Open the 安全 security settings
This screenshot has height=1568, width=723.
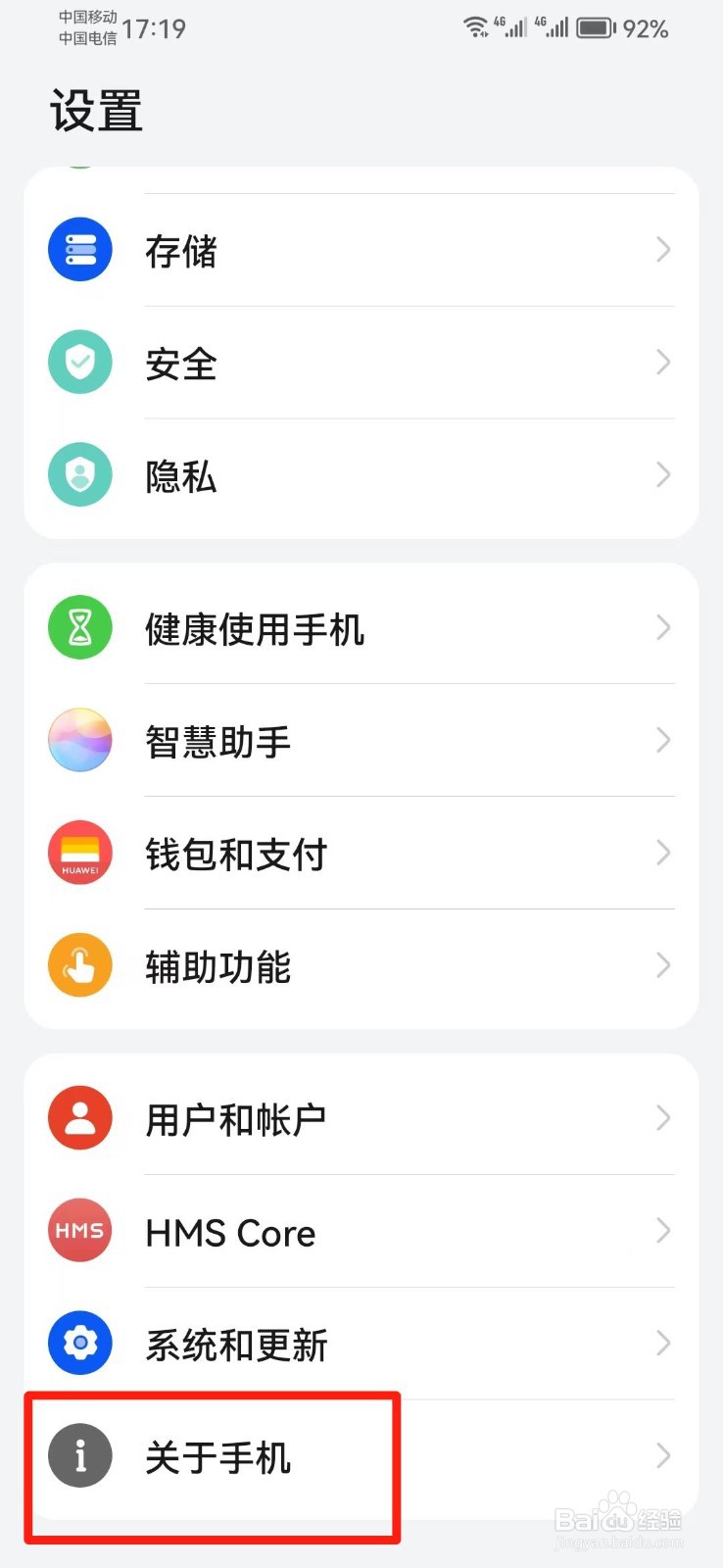pyautogui.click(x=361, y=363)
